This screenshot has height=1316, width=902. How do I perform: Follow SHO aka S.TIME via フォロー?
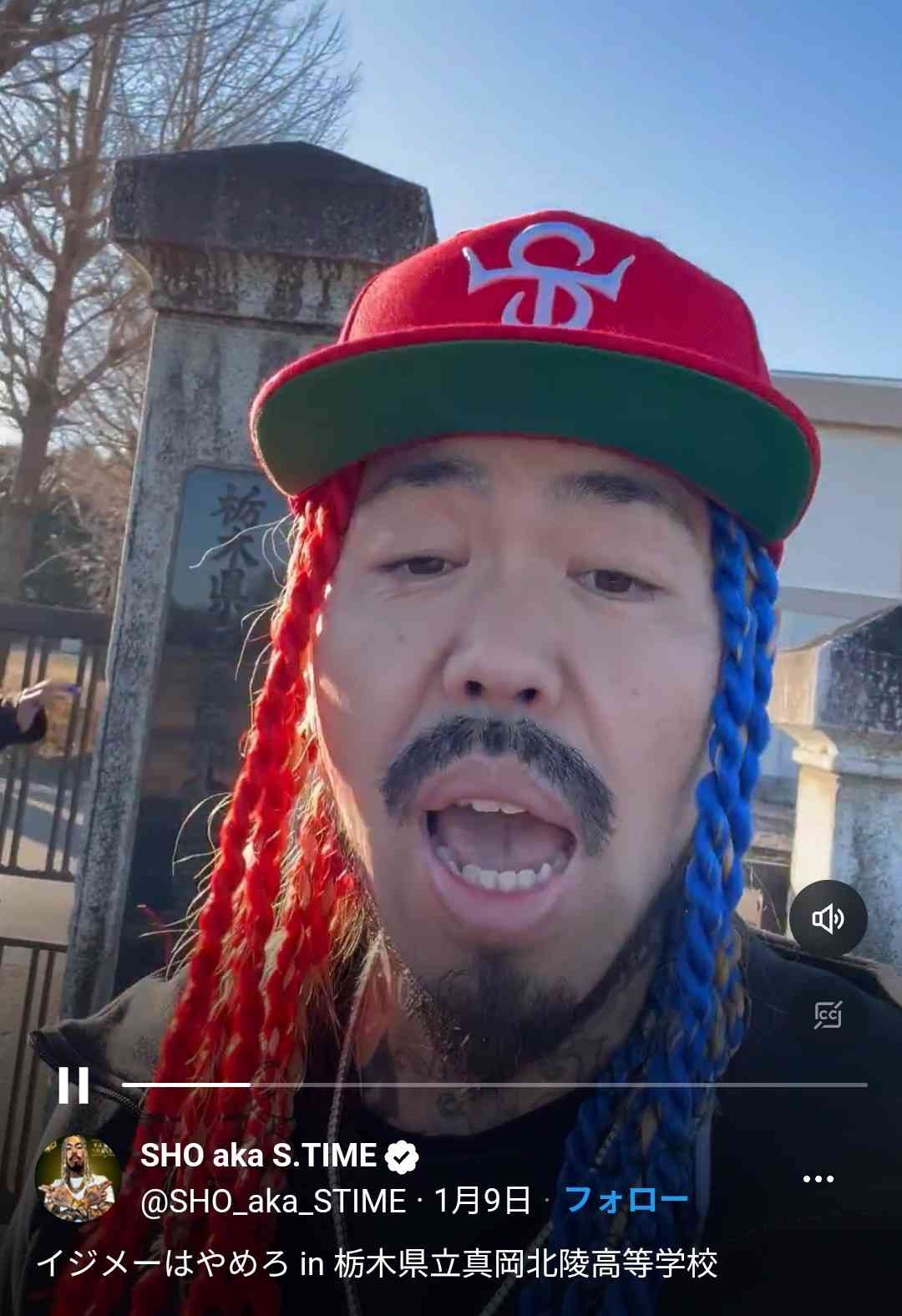click(626, 1200)
